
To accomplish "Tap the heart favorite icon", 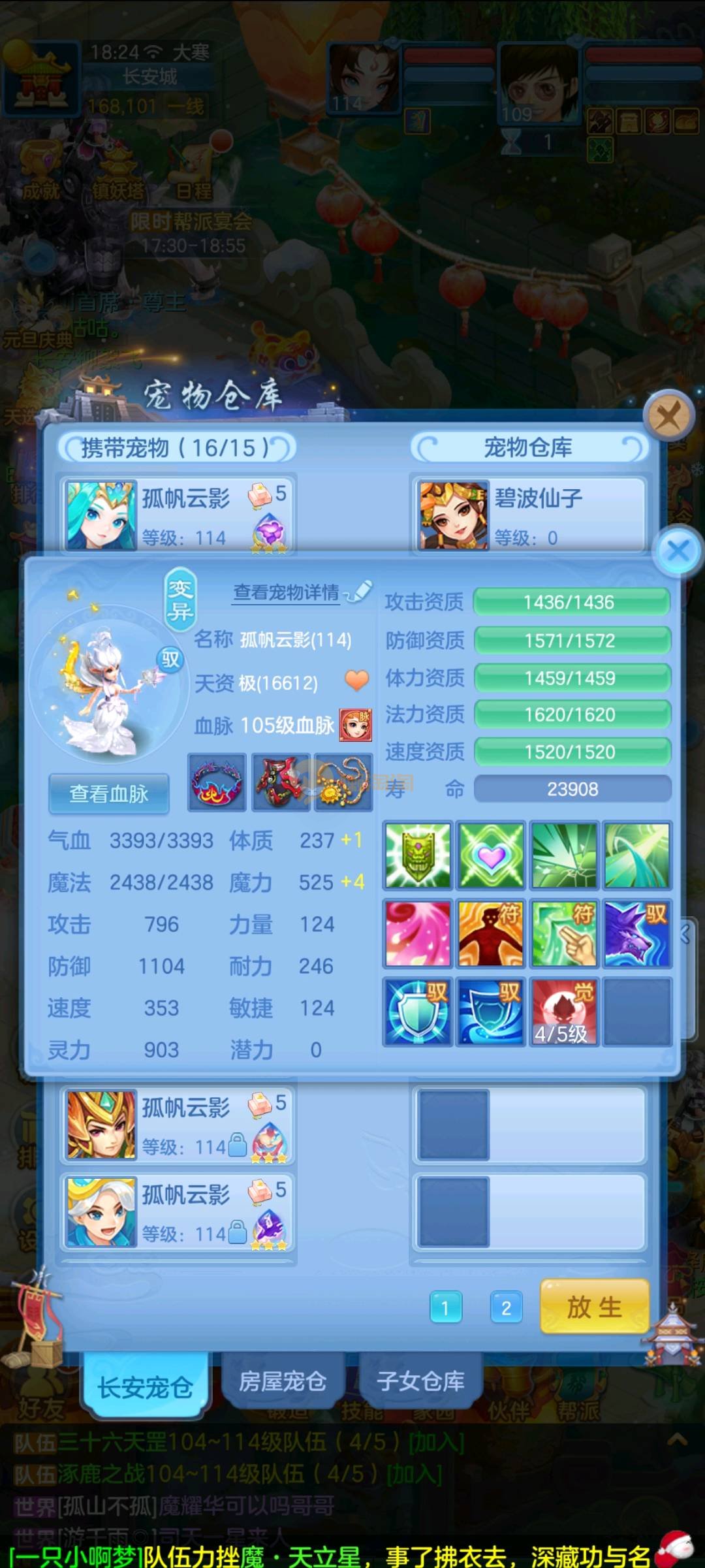I will (356, 681).
